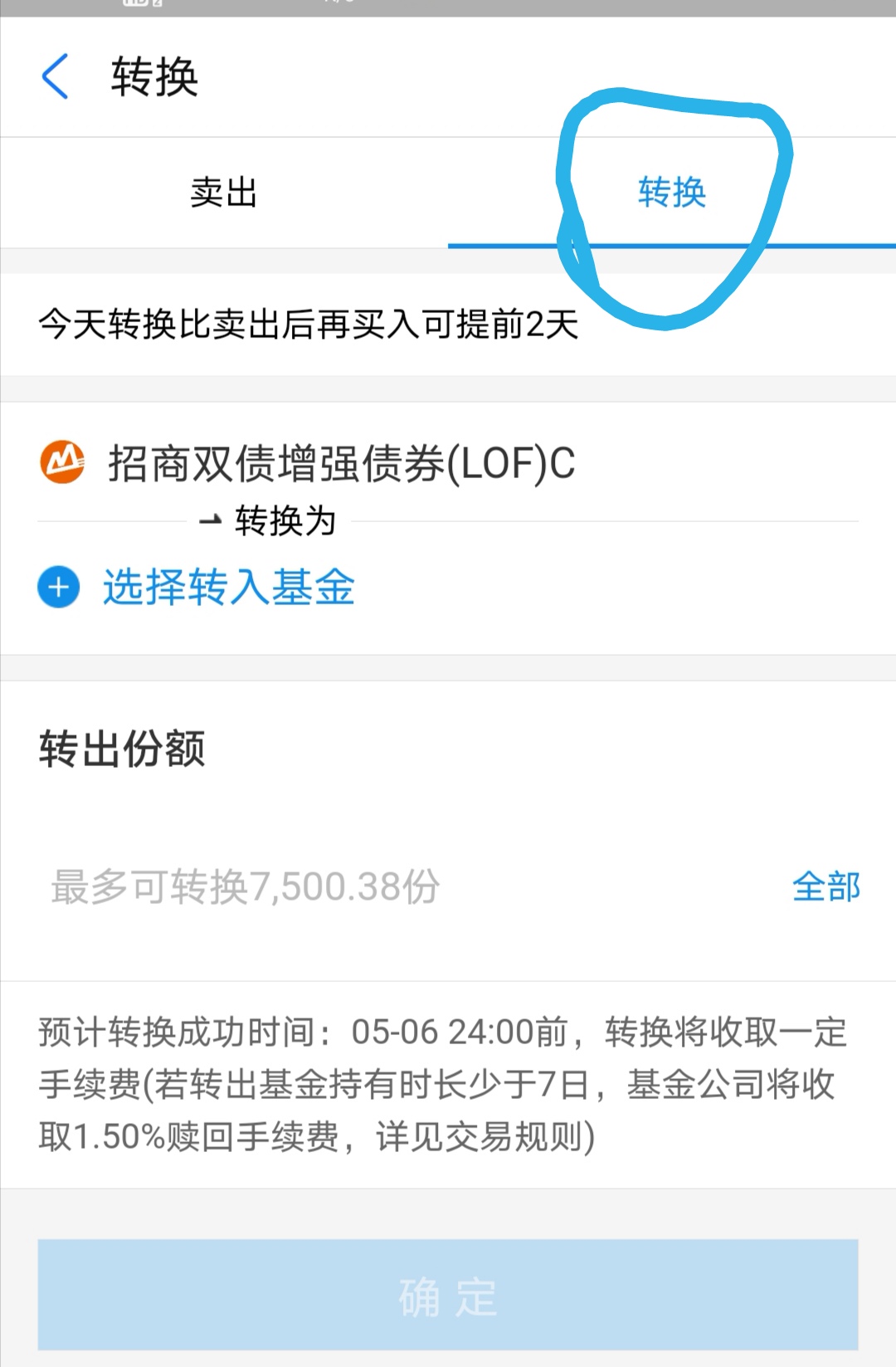Go back using the top-left arrow

coord(55,77)
